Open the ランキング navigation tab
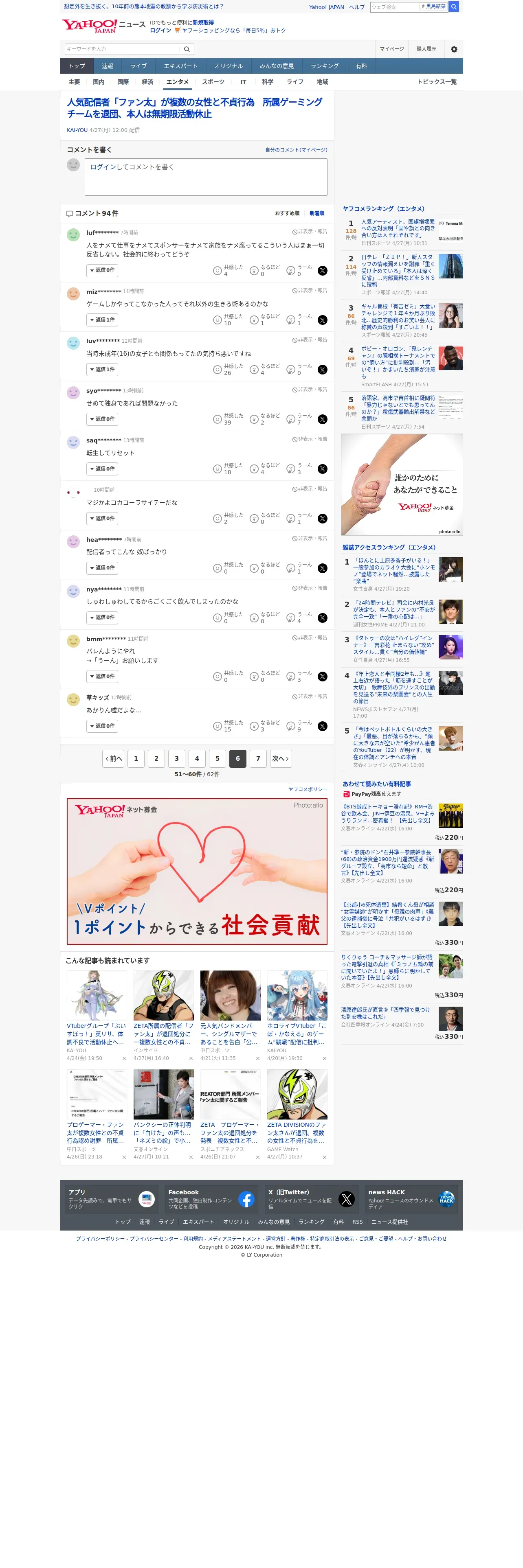Viewport: 523px width, 1568px height. (x=325, y=66)
